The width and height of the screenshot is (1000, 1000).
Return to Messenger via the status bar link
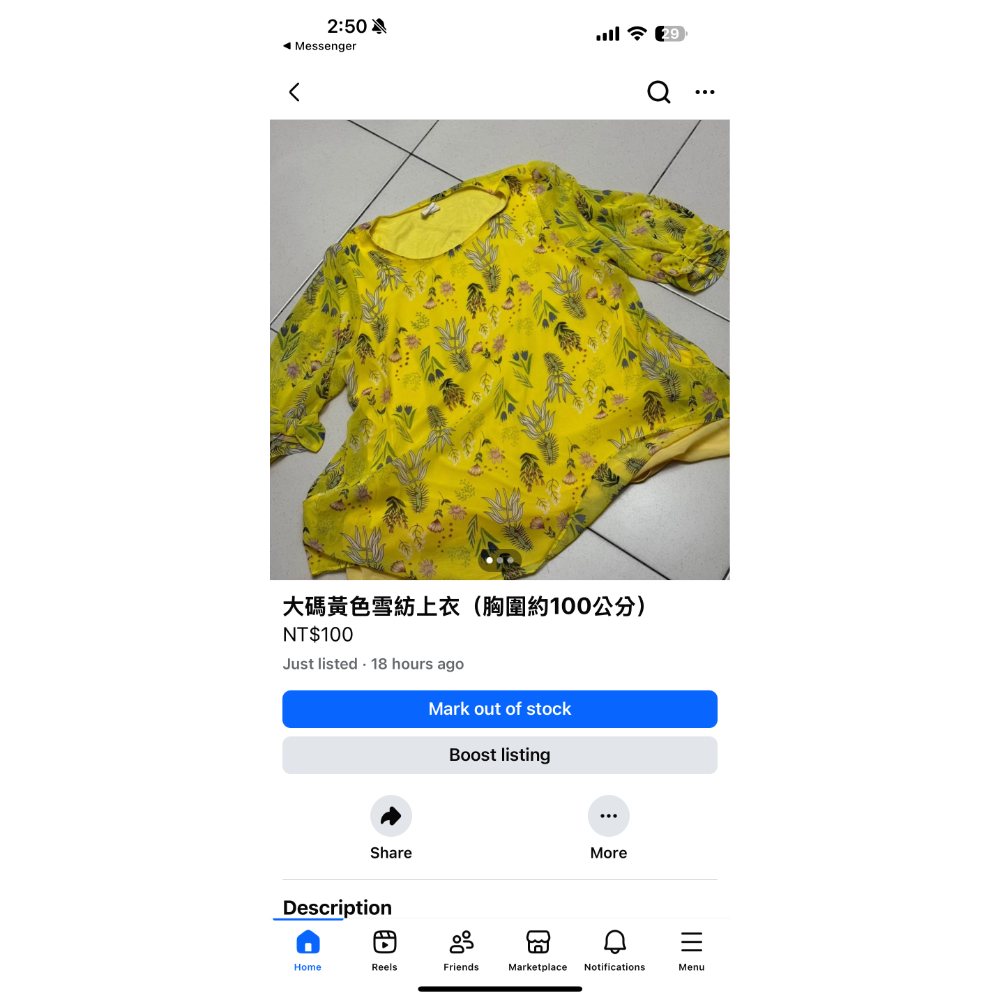pyautogui.click(x=320, y=46)
